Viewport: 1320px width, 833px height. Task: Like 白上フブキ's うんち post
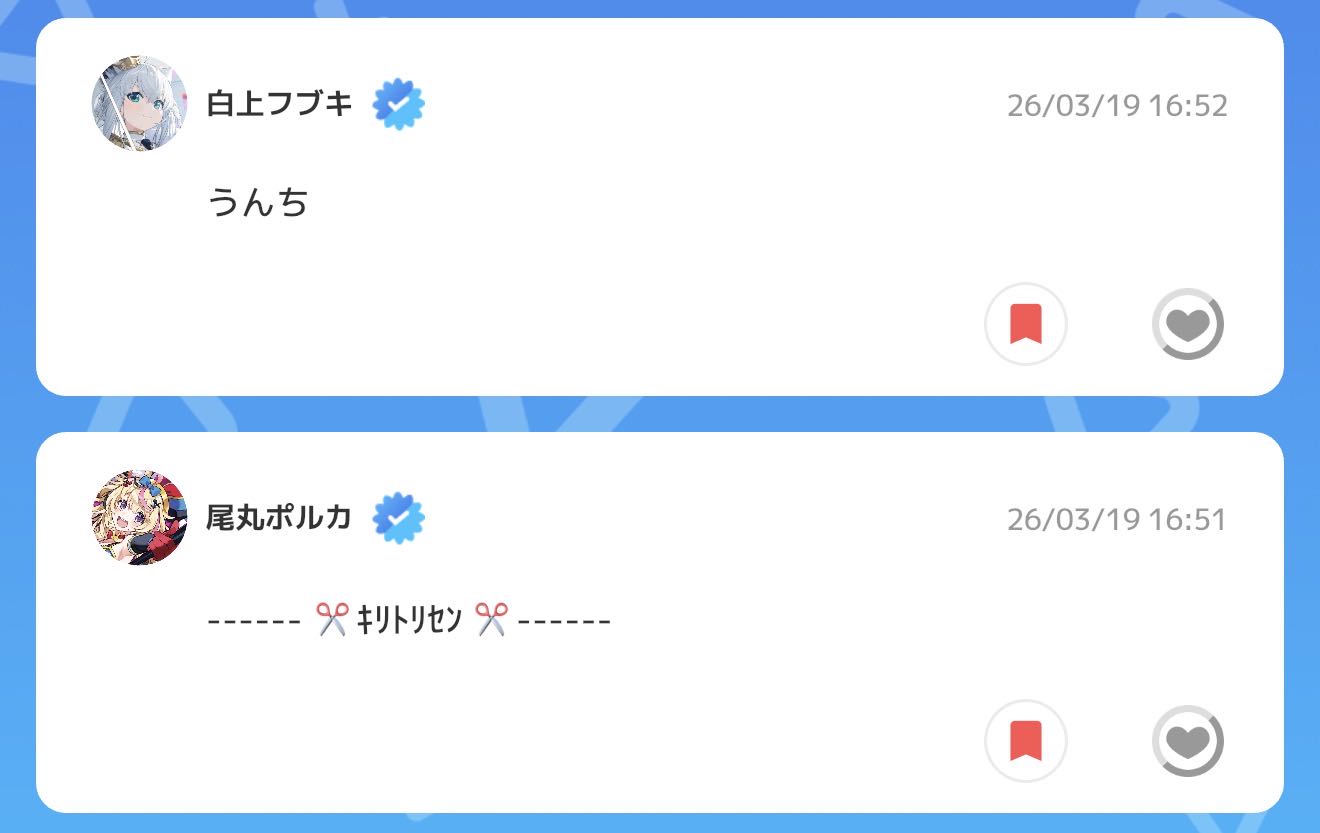point(1188,324)
